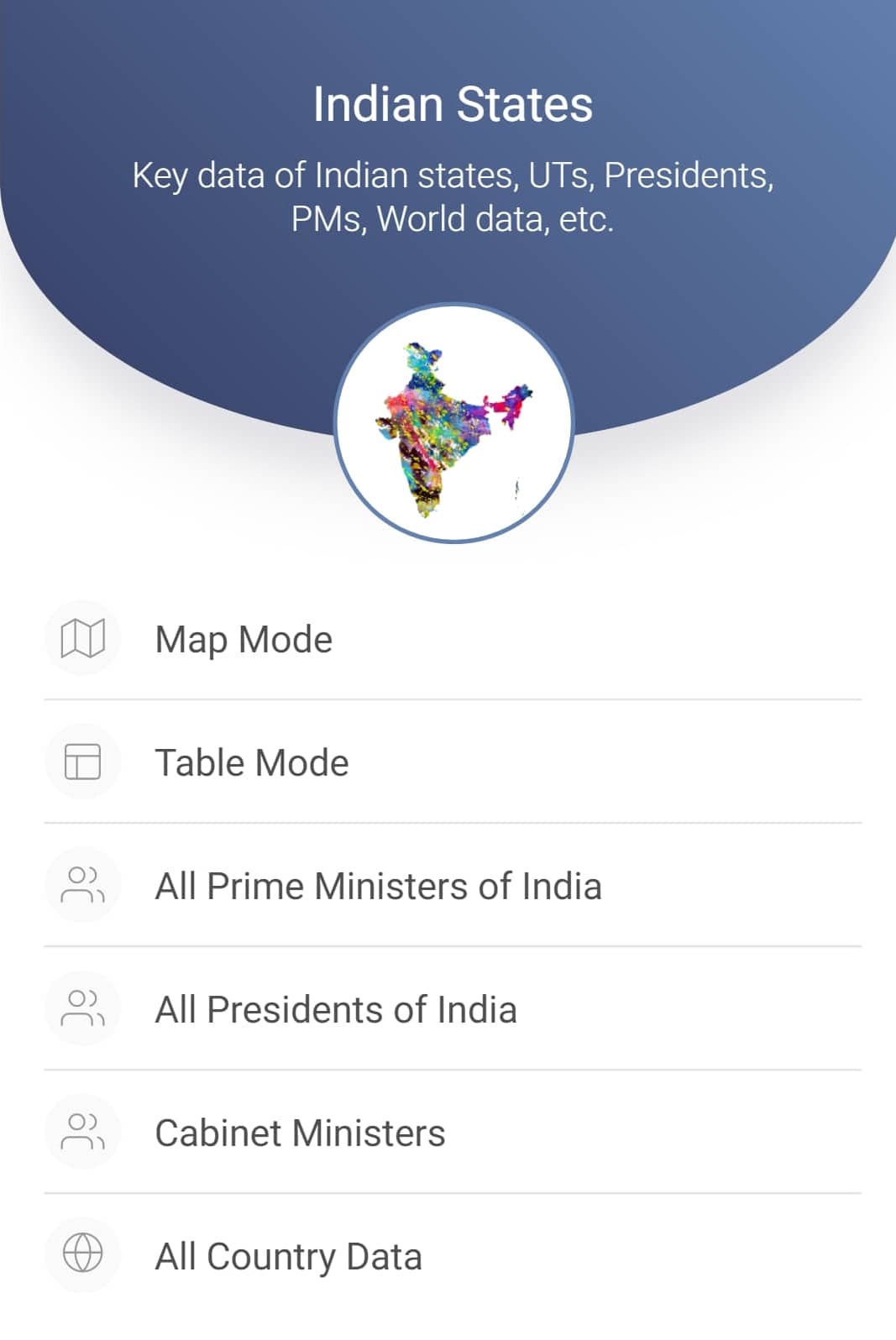The height and width of the screenshot is (1340, 896).
Task: Open Table Mode
Action: click(252, 763)
